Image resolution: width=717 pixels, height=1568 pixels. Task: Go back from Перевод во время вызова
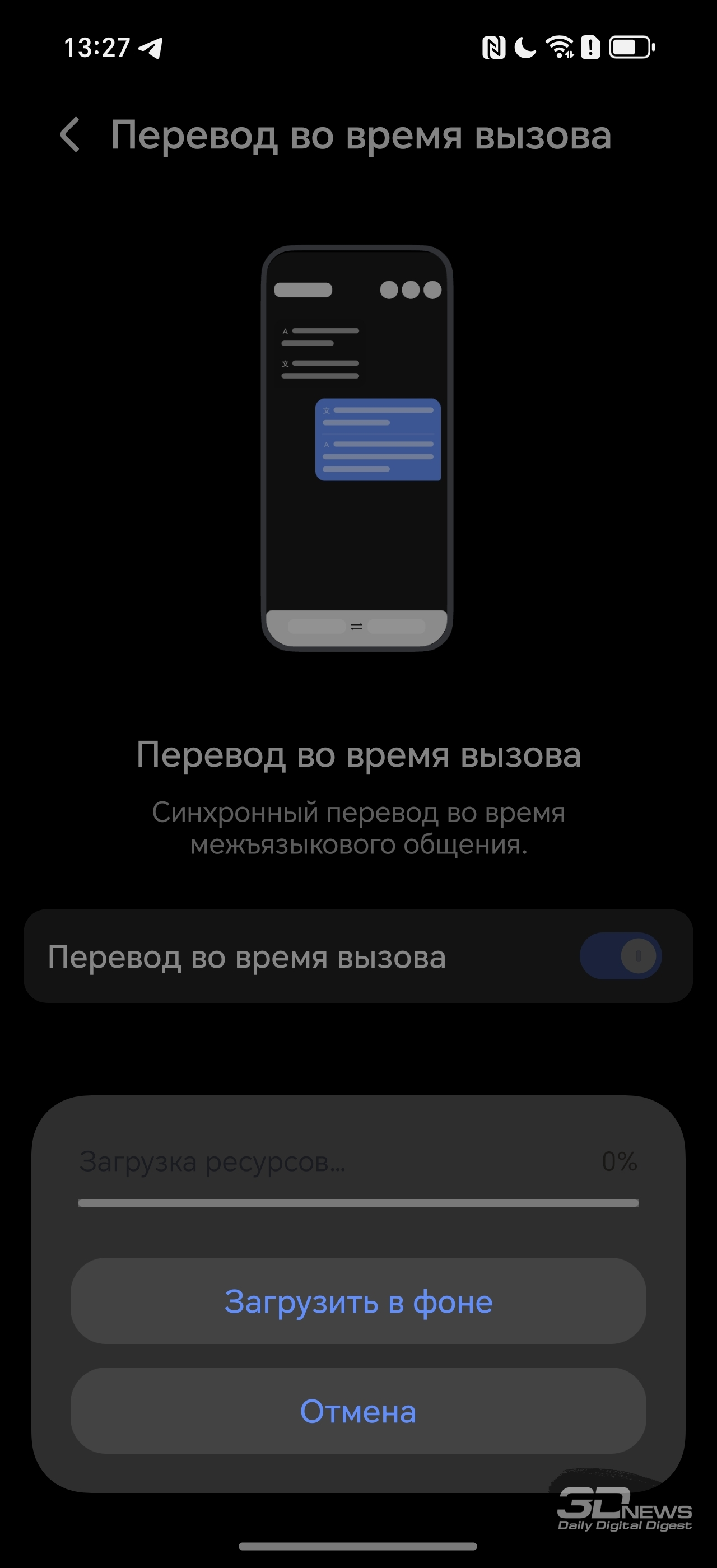tap(70, 134)
